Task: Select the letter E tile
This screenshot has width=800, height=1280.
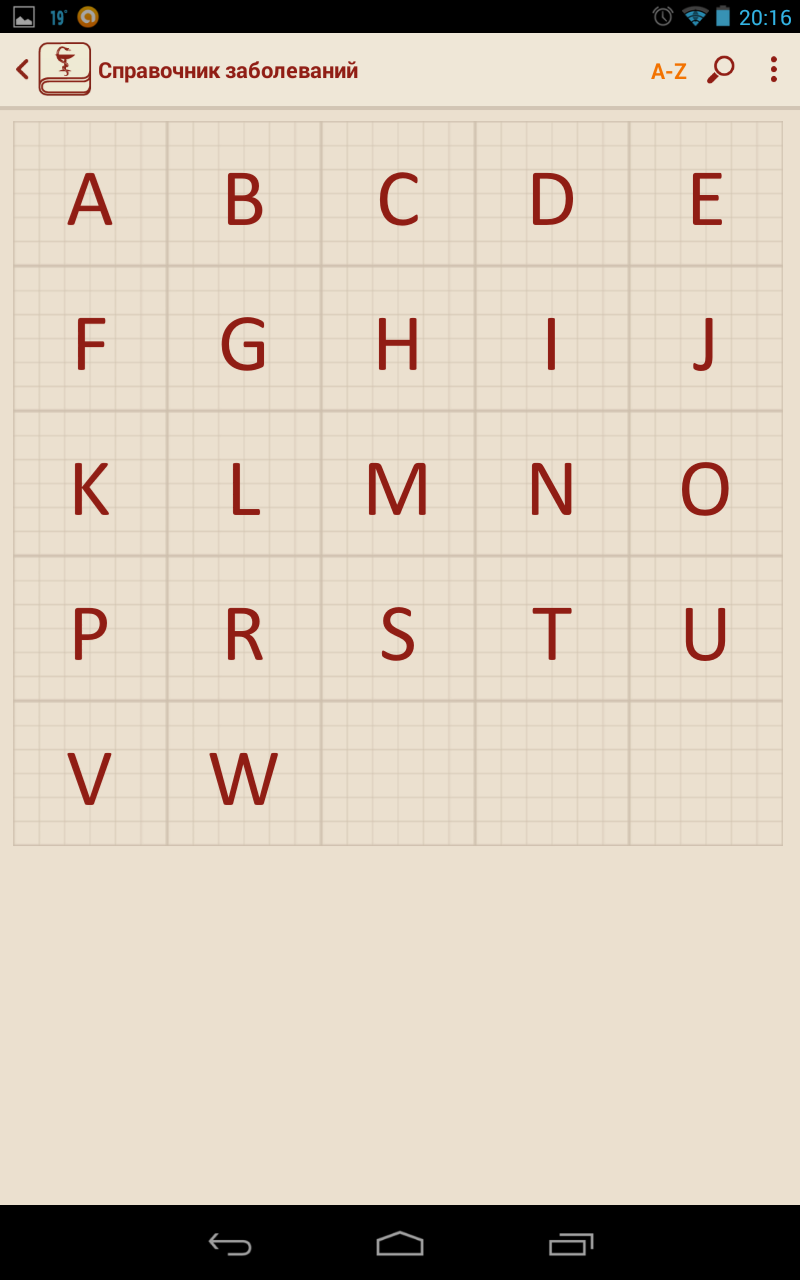Action: 706,195
